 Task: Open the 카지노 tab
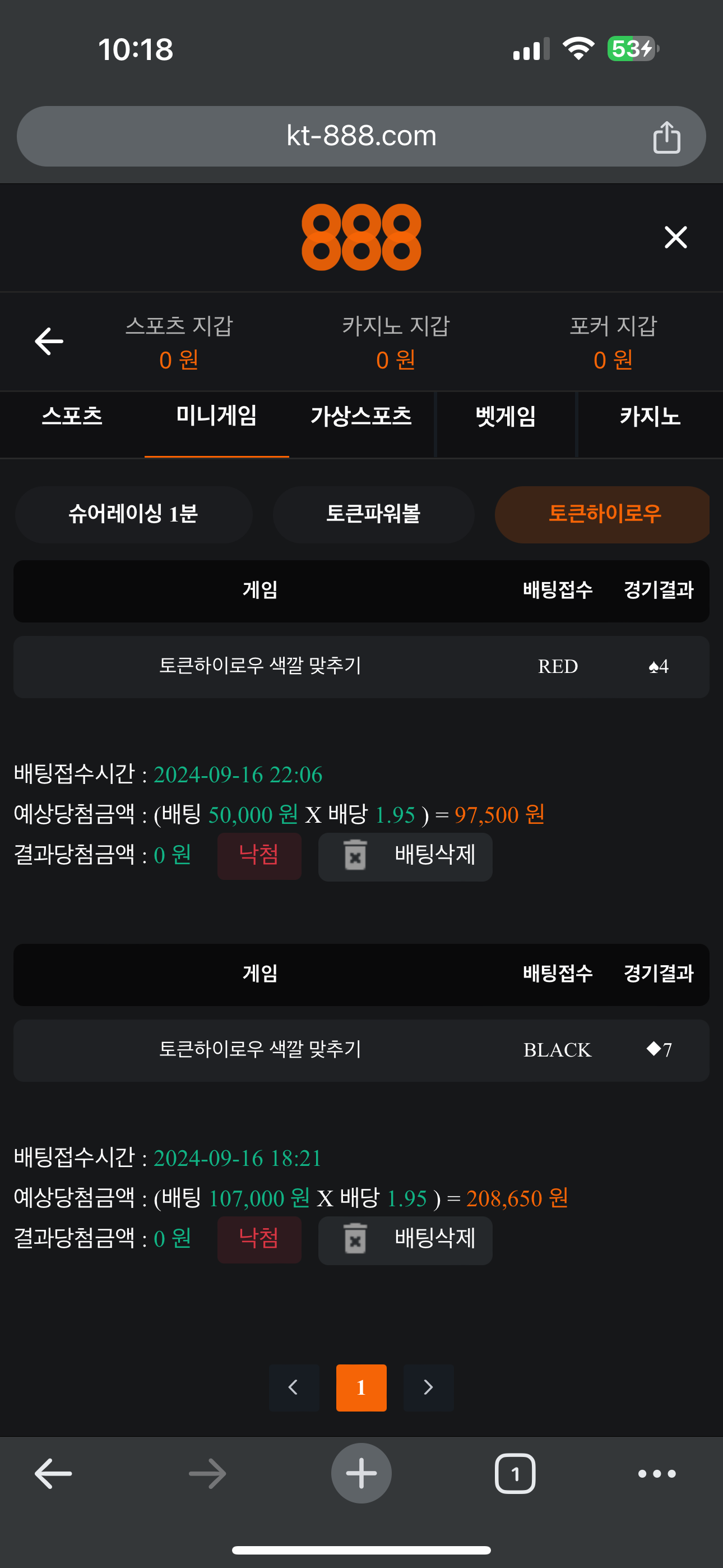(x=650, y=417)
